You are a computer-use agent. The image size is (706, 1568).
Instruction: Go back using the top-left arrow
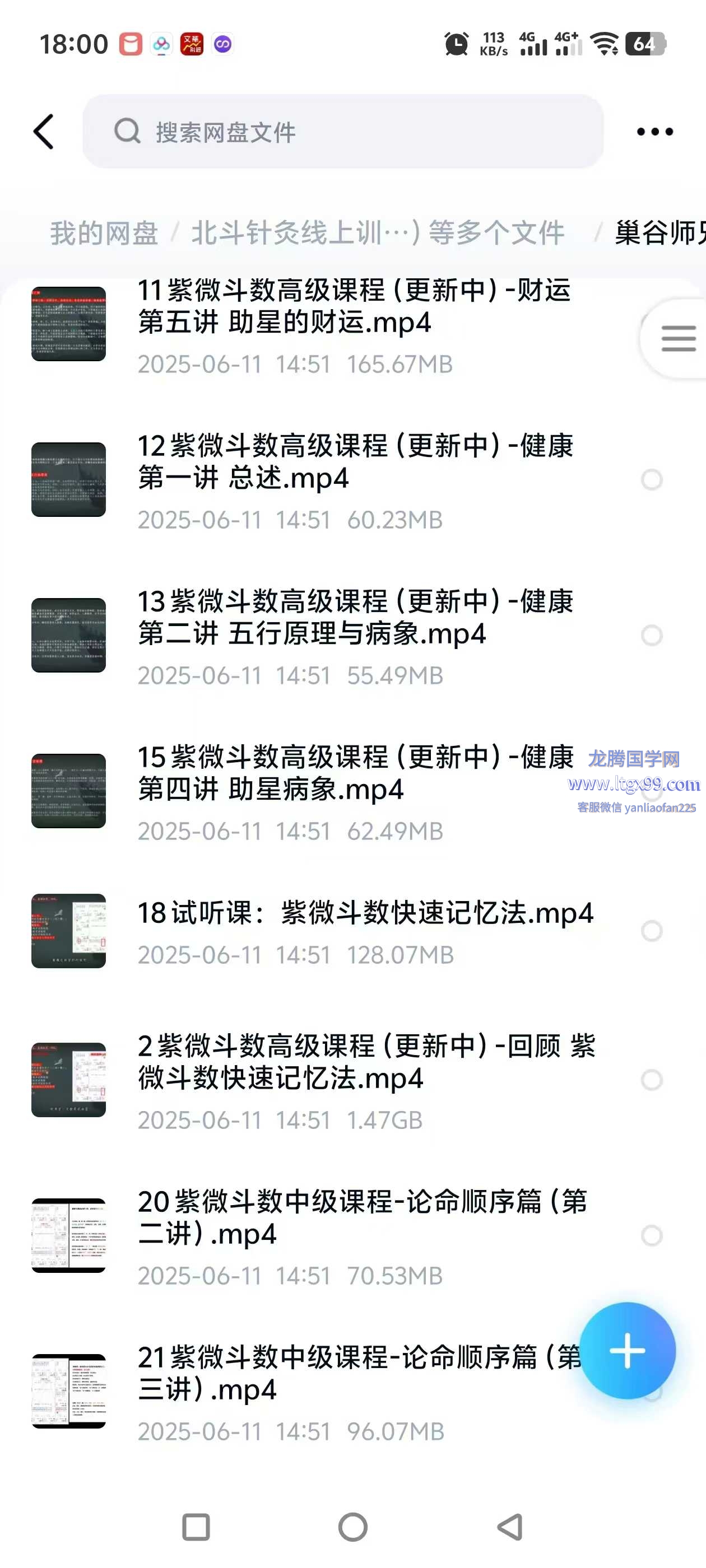click(x=44, y=132)
